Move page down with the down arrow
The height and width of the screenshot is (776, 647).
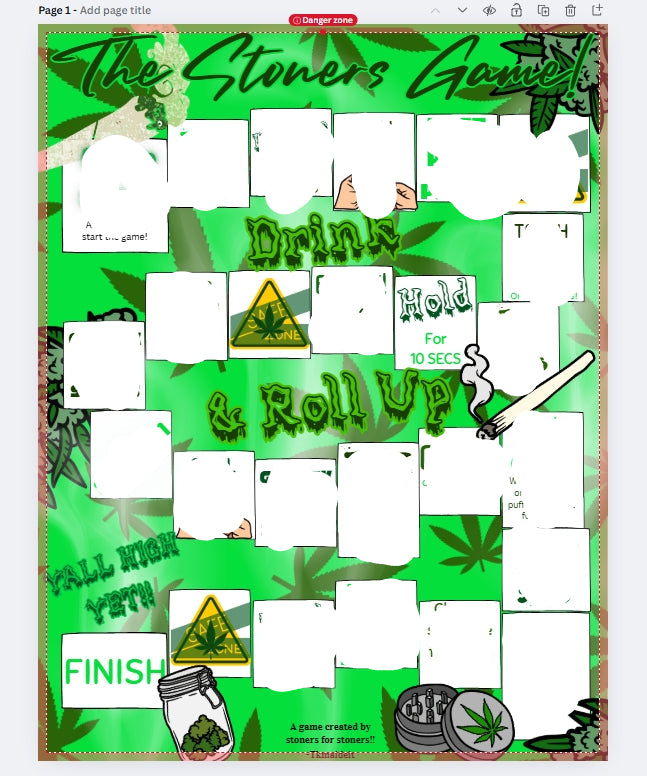462,10
